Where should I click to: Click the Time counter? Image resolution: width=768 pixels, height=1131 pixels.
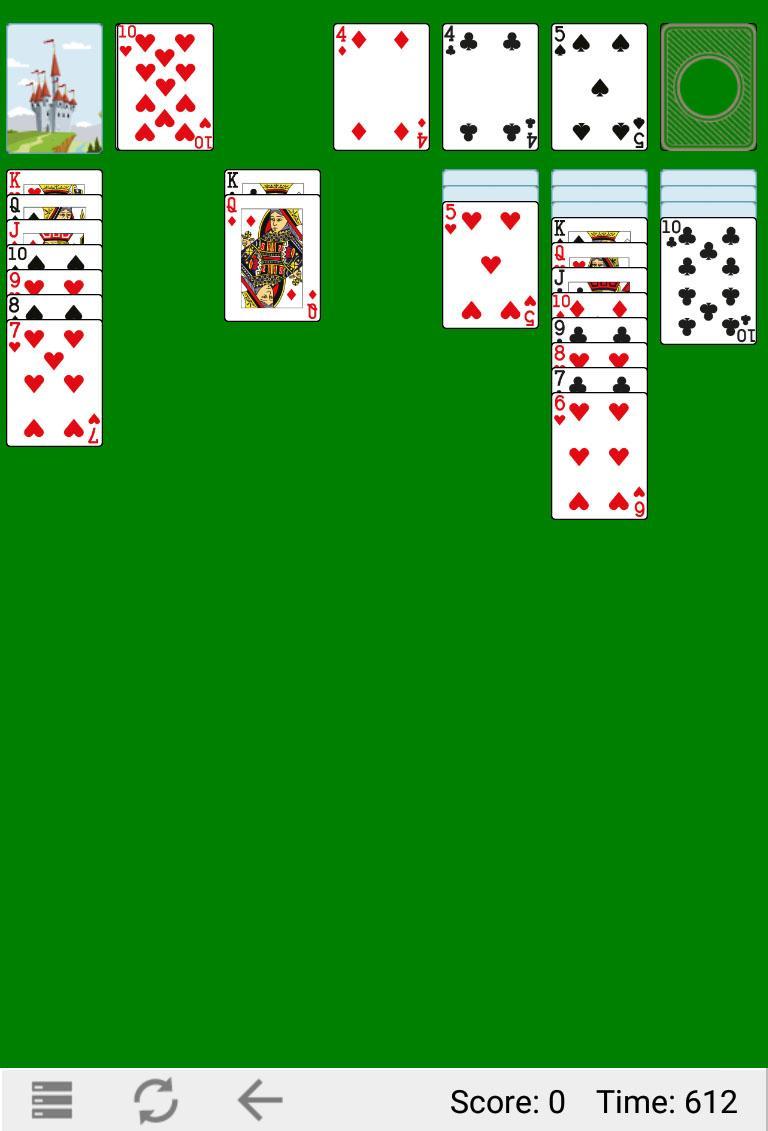[x=666, y=1101]
